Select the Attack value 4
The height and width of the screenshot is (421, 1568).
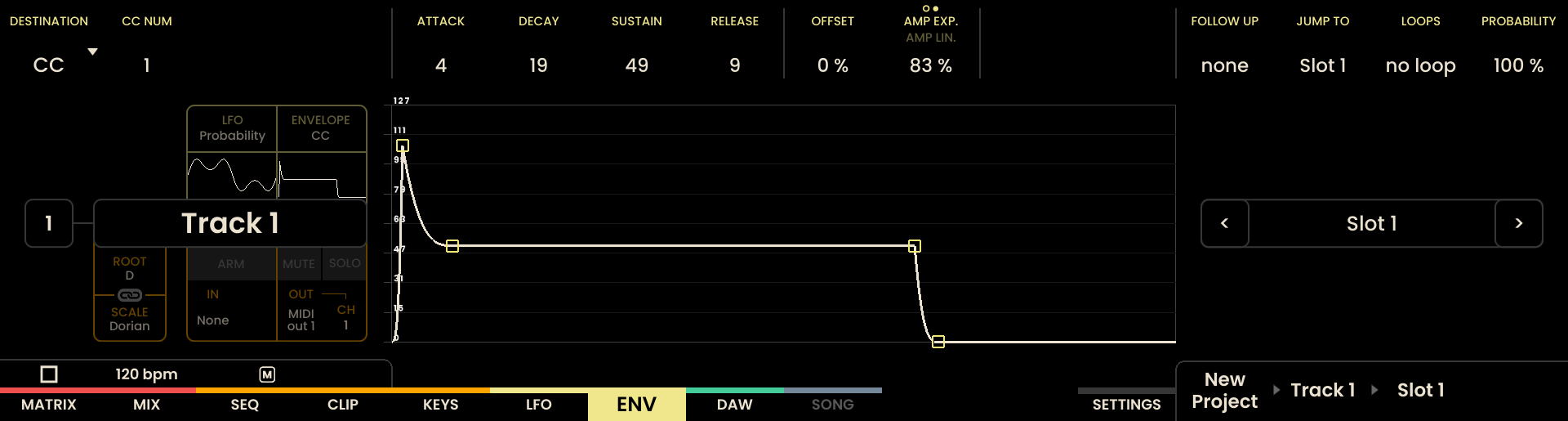click(441, 65)
